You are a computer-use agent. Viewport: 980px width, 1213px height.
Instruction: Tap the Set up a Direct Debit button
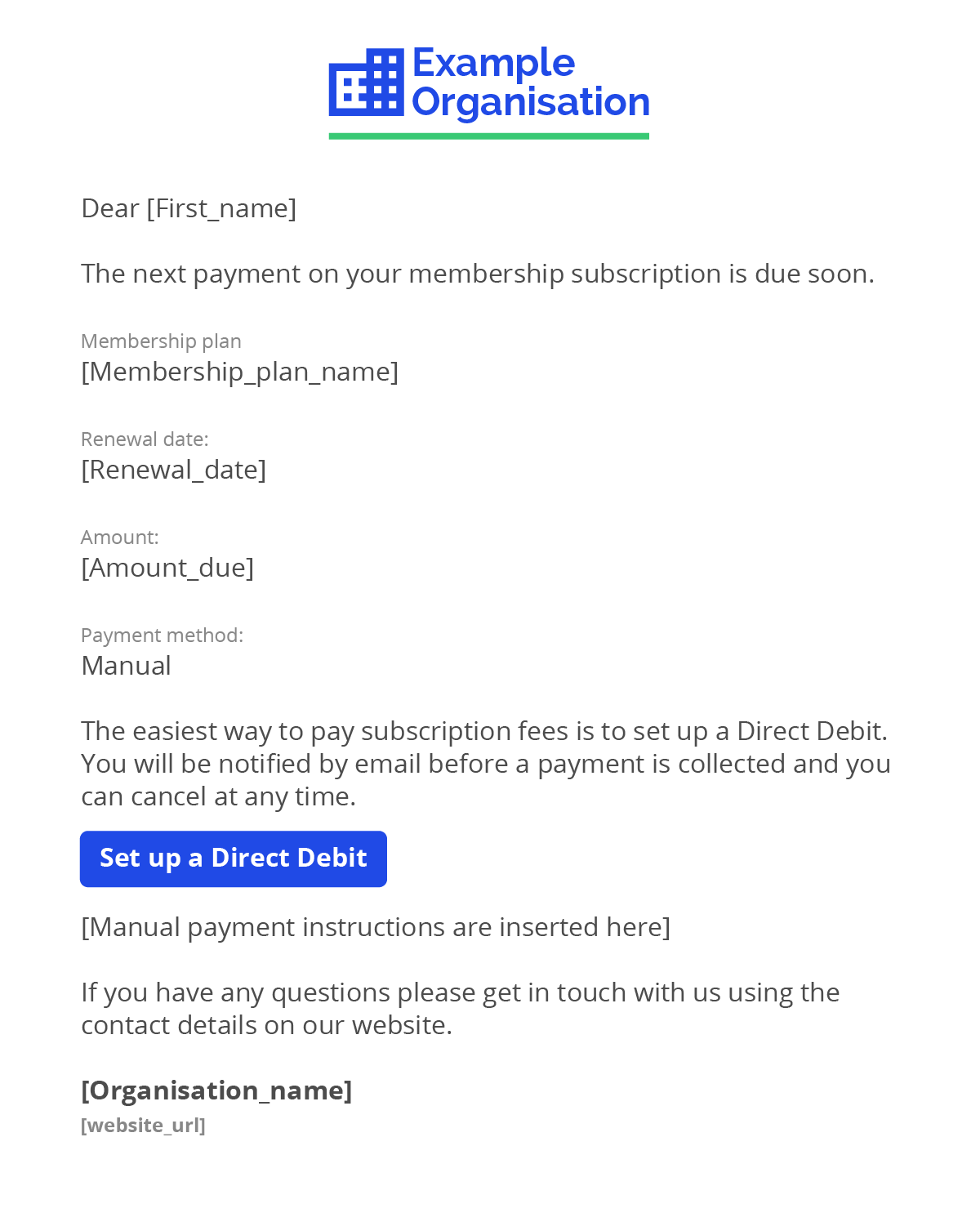point(234,858)
